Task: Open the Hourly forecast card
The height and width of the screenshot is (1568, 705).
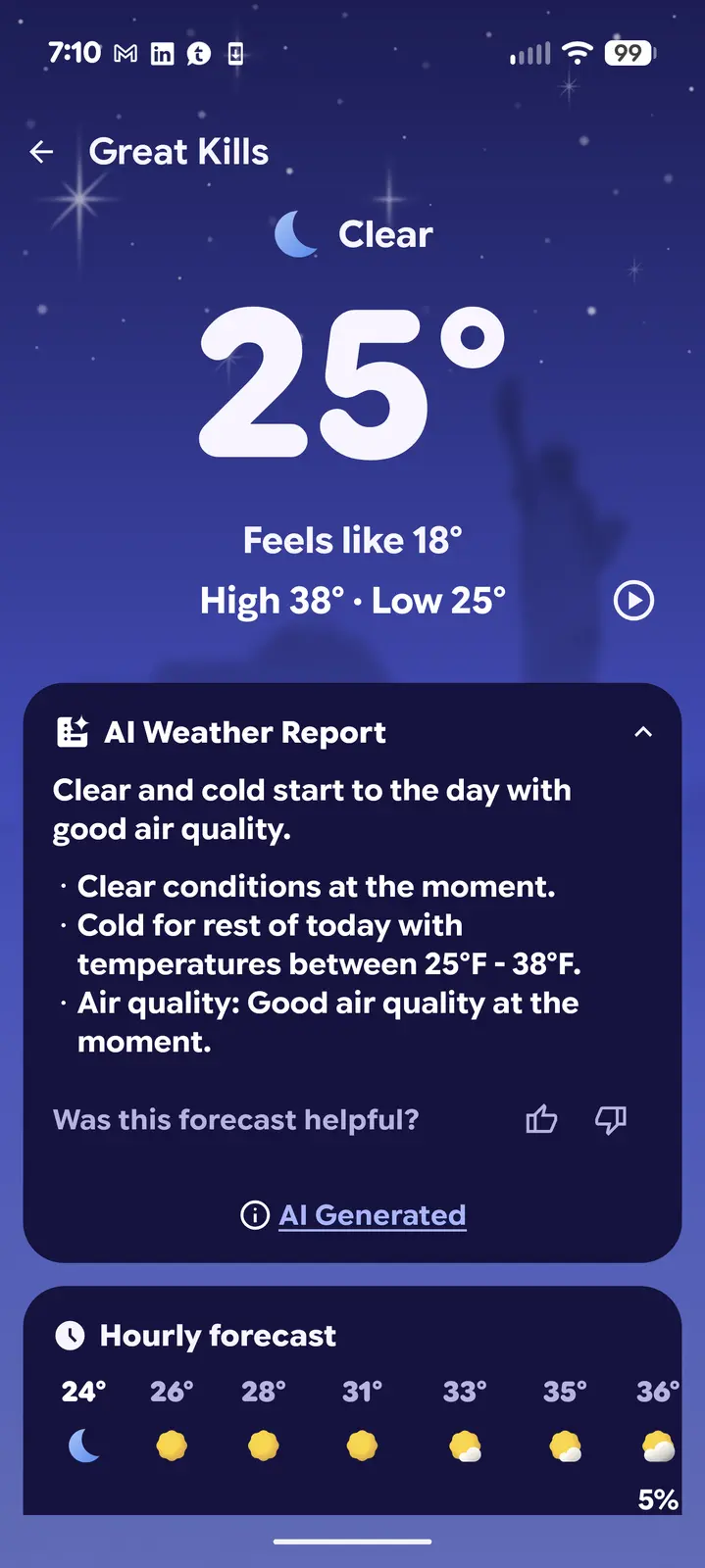Action: pos(218,1336)
